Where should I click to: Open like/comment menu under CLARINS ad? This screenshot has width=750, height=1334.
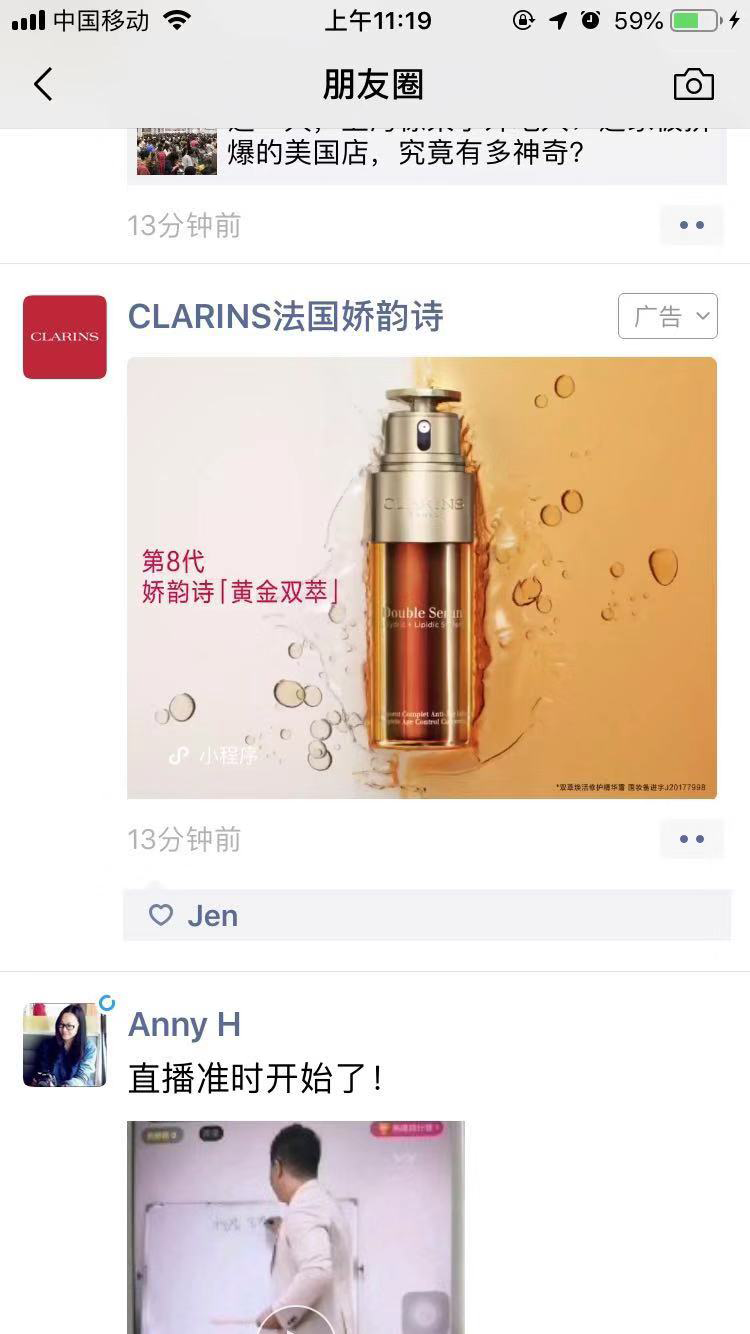tap(691, 839)
